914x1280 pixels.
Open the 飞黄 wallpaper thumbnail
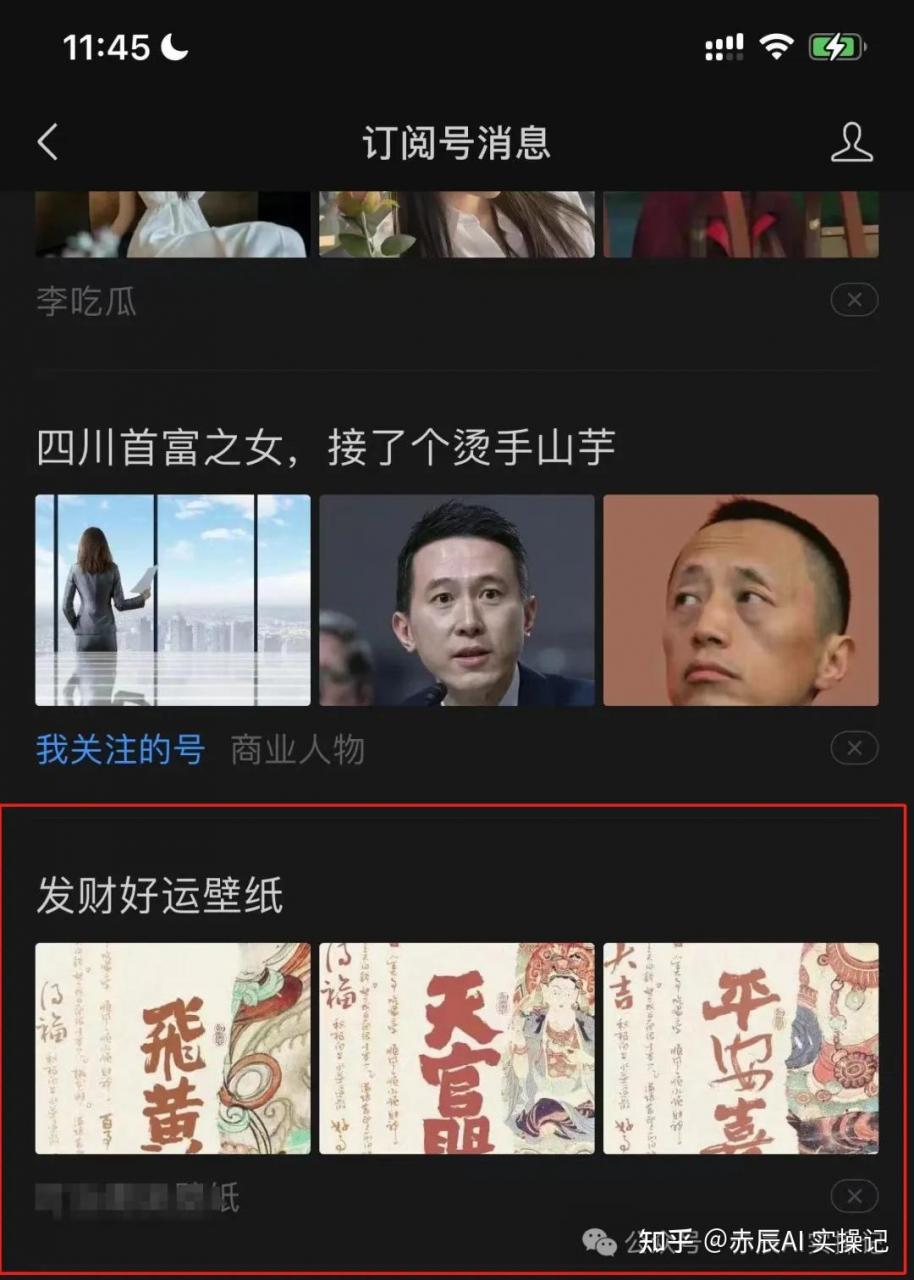click(x=173, y=1048)
